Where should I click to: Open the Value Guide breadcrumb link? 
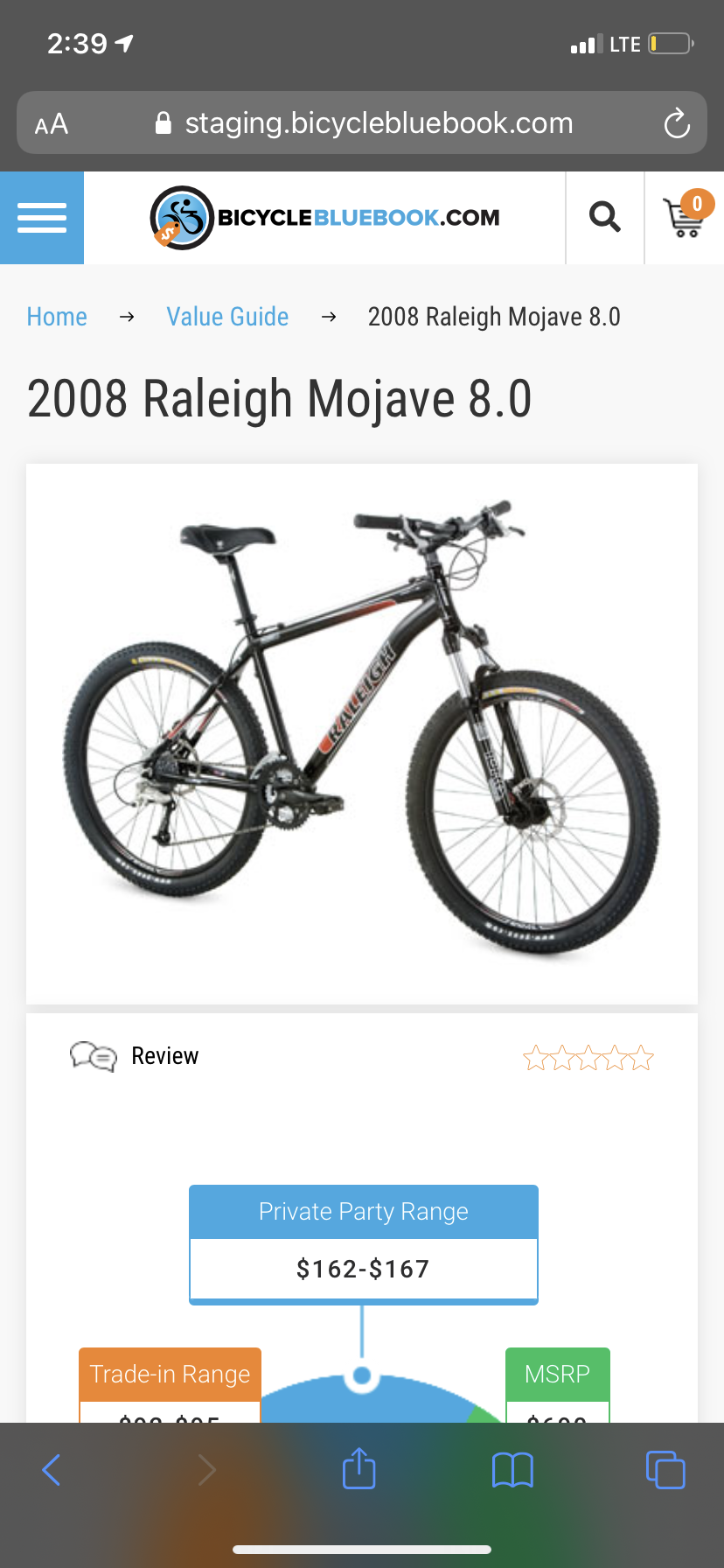[x=227, y=317]
